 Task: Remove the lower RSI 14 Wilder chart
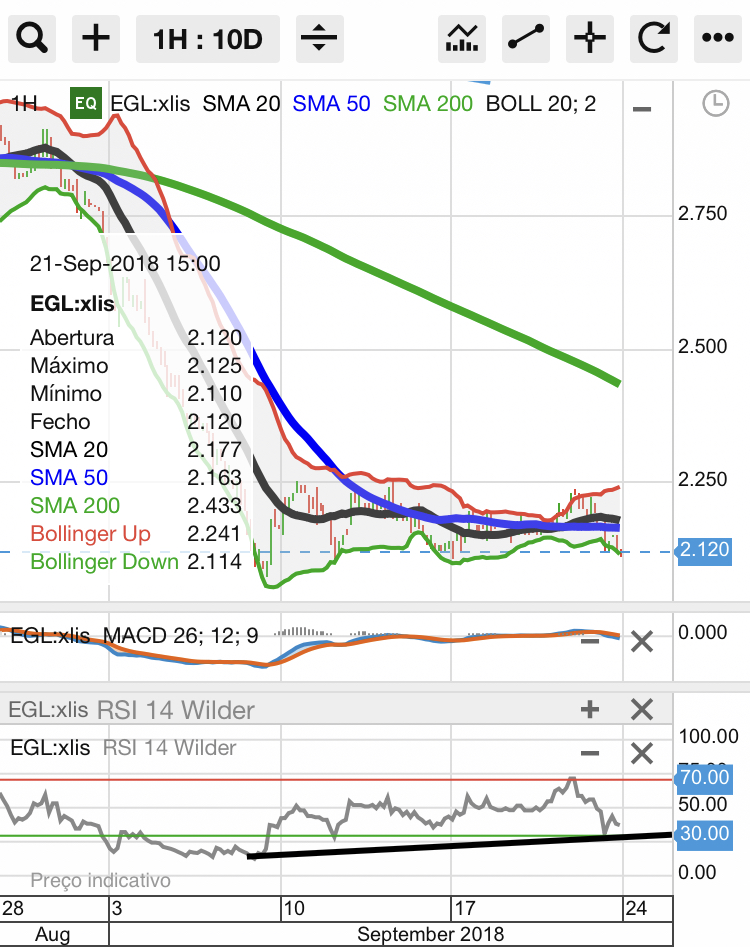tap(641, 753)
